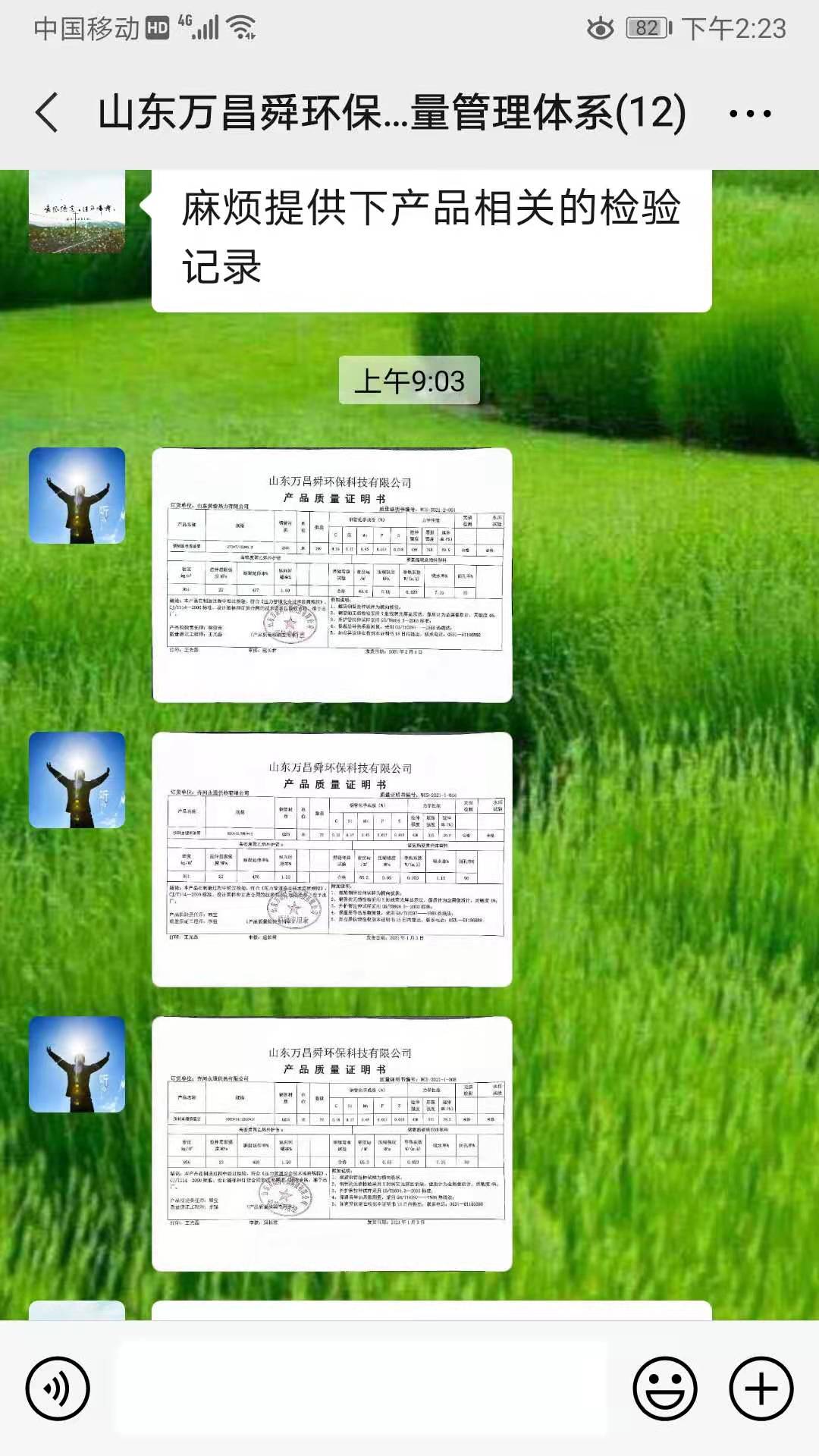View profile of sender asking 检验记录
819x1456 pixels.
coord(77,211)
